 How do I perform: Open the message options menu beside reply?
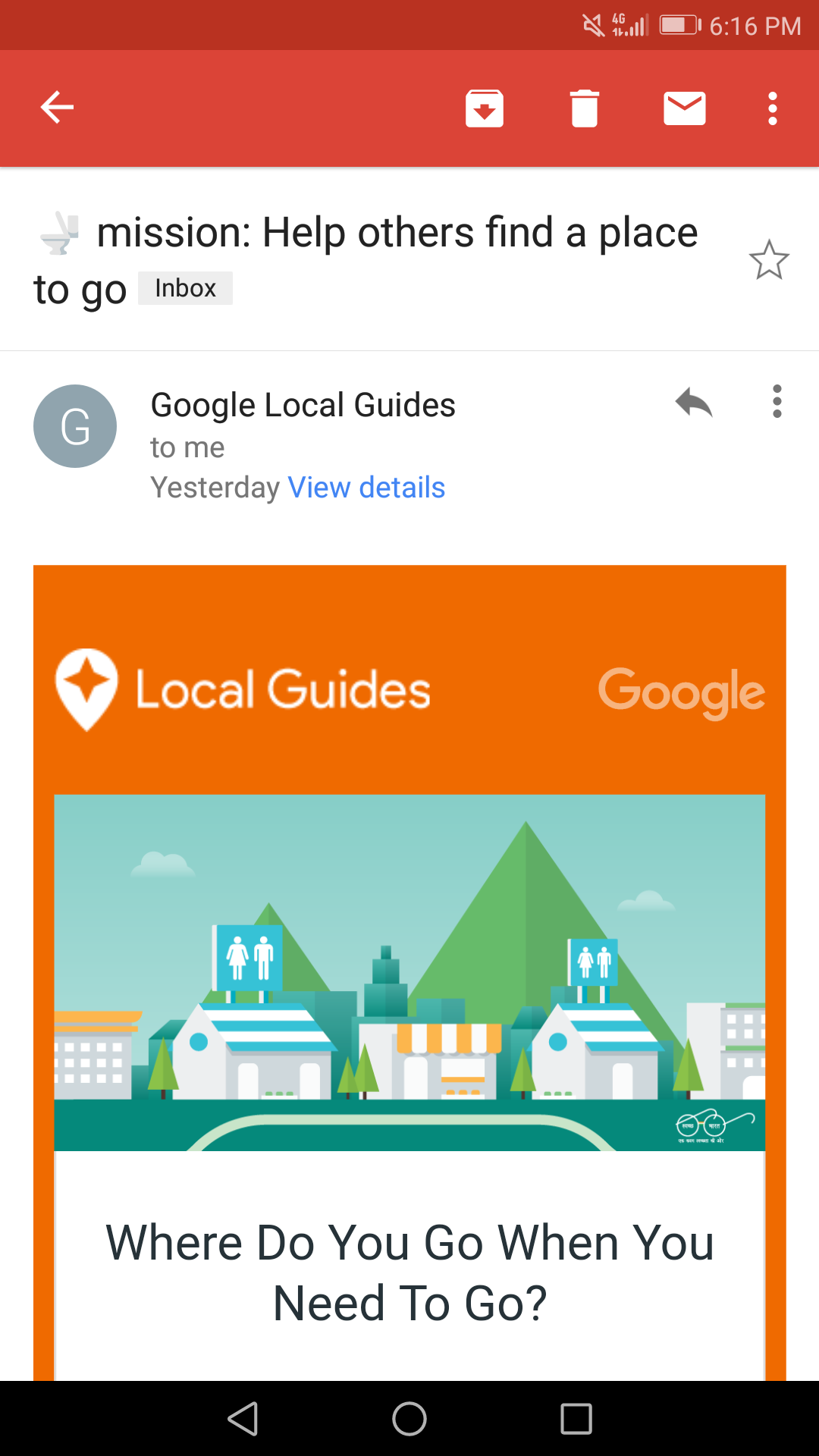[777, 401]
